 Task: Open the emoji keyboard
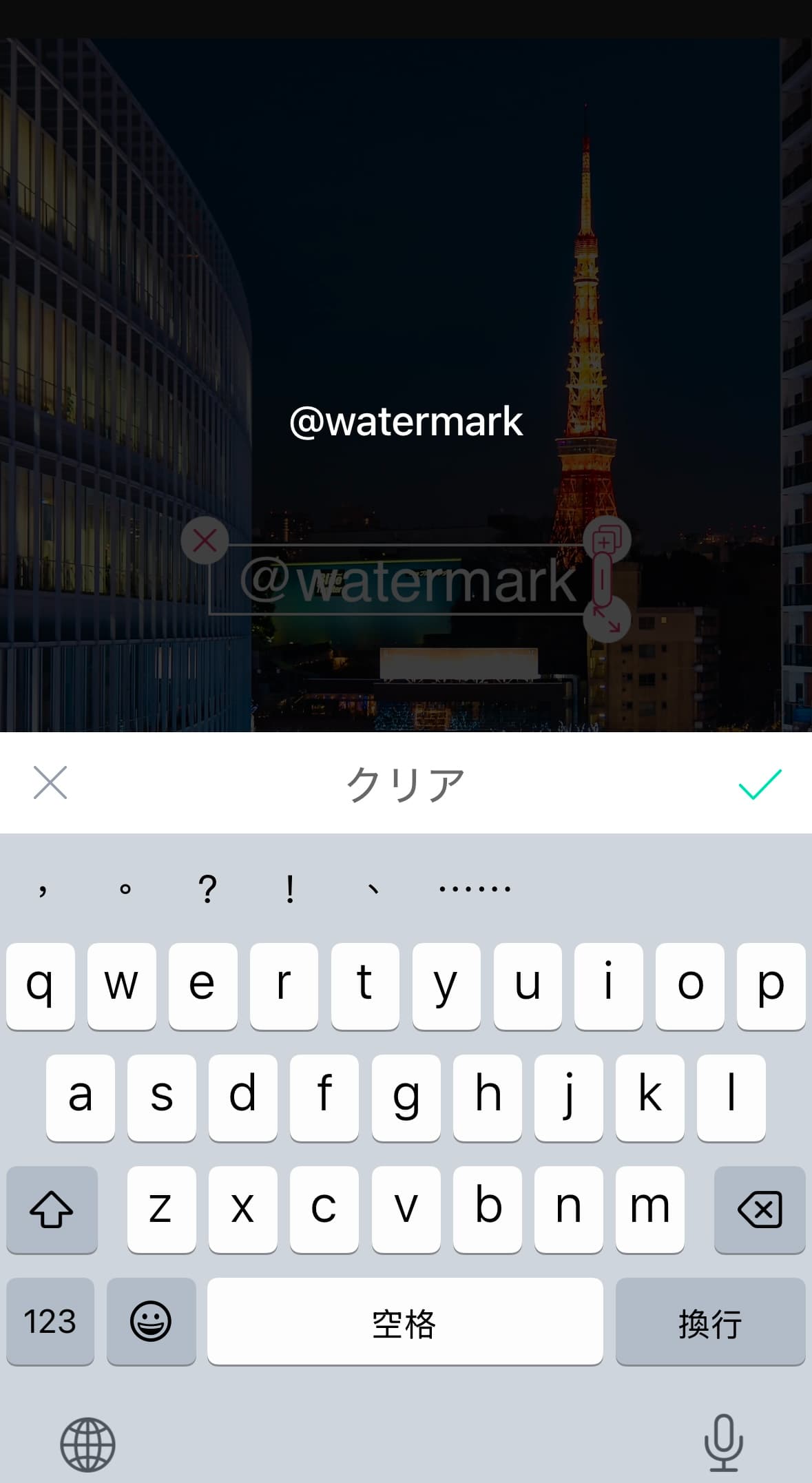coord(151,1321)
